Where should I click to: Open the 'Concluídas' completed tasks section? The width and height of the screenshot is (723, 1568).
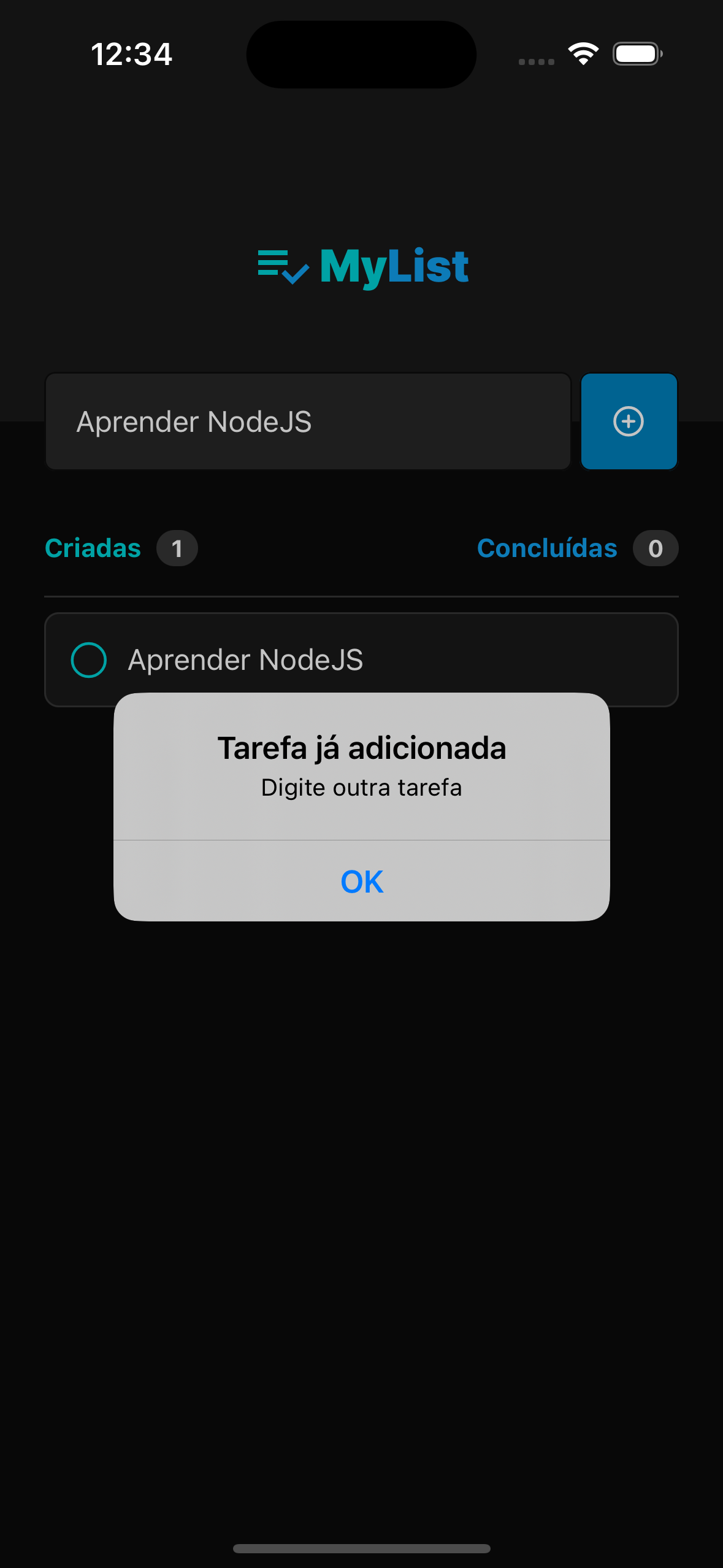(547, 548)
